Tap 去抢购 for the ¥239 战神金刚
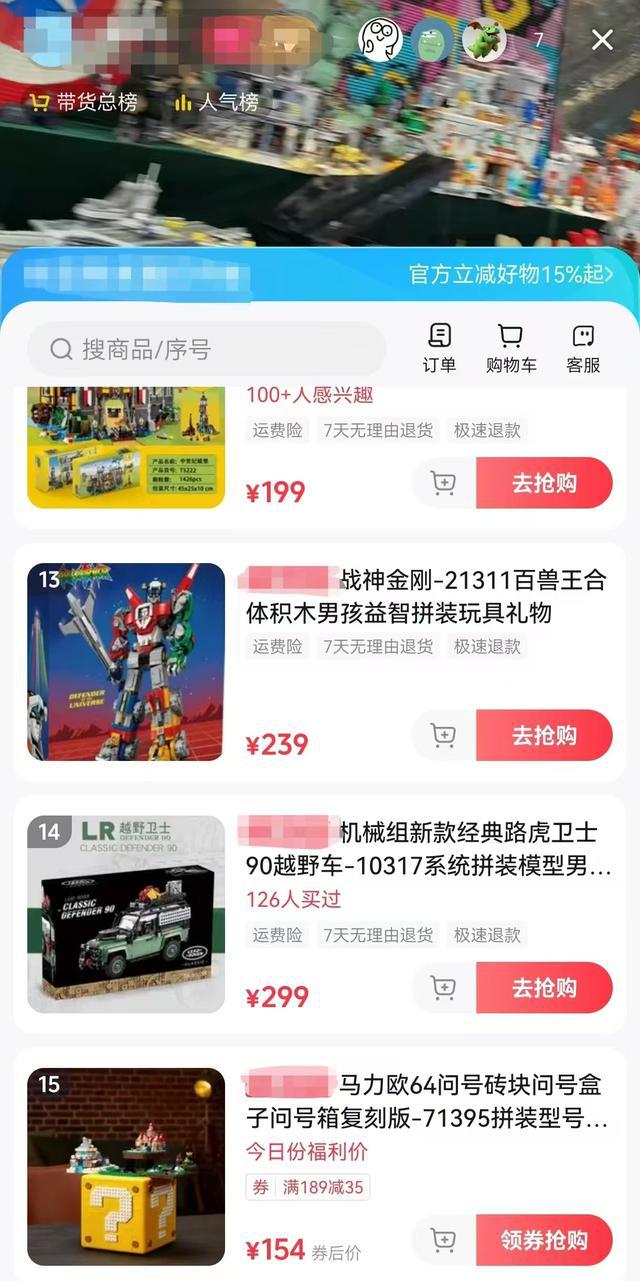Screen dimensions: 640x1281 [x=544, y=736]
